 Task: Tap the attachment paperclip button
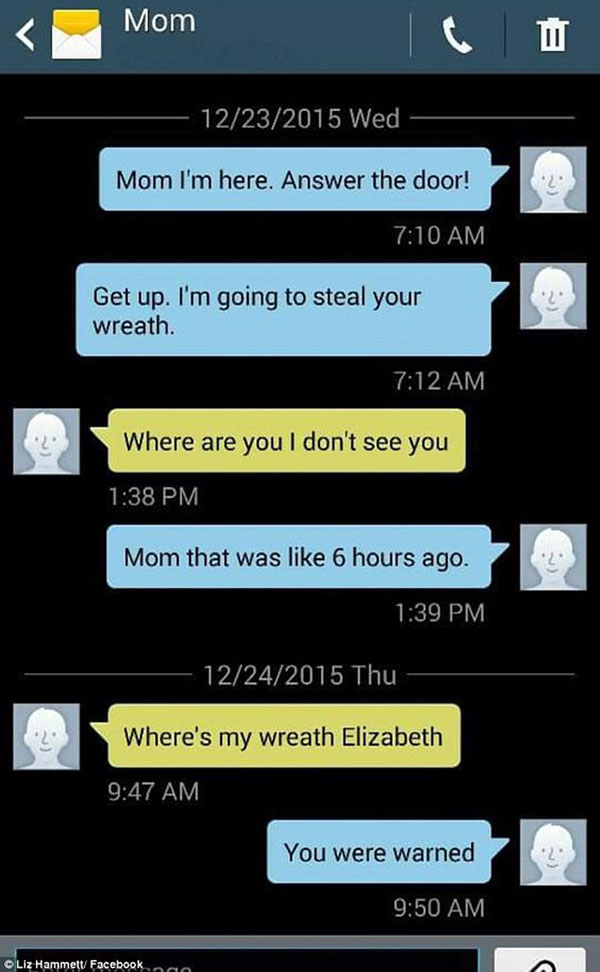pos(540,960)
